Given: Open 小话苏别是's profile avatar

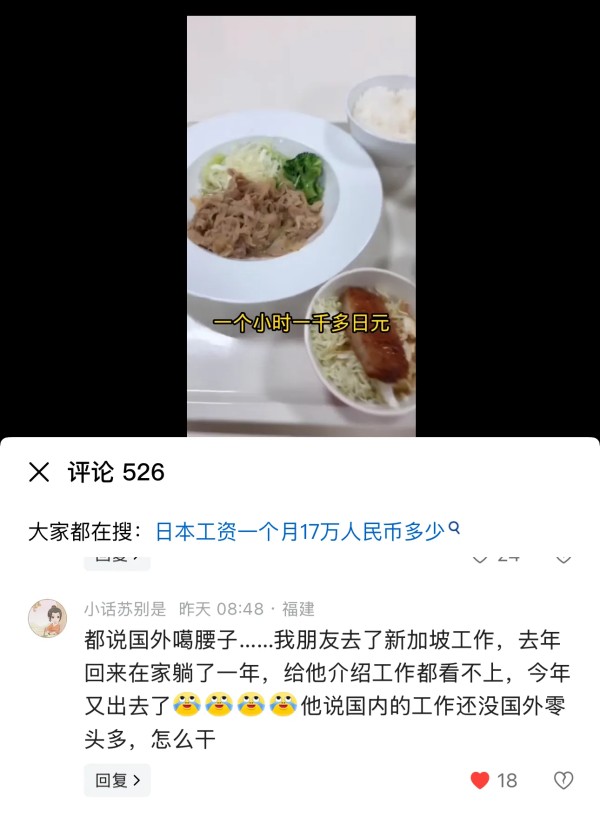Looking at the screenshot, I should [47, 619].
